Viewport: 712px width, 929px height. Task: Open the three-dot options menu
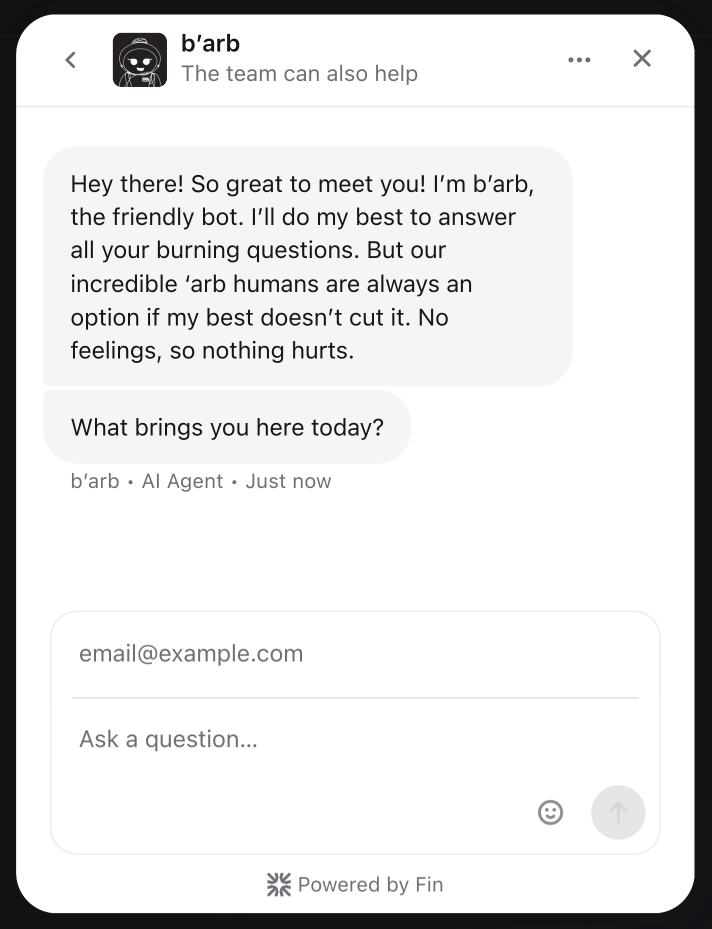tap(579, 60)
